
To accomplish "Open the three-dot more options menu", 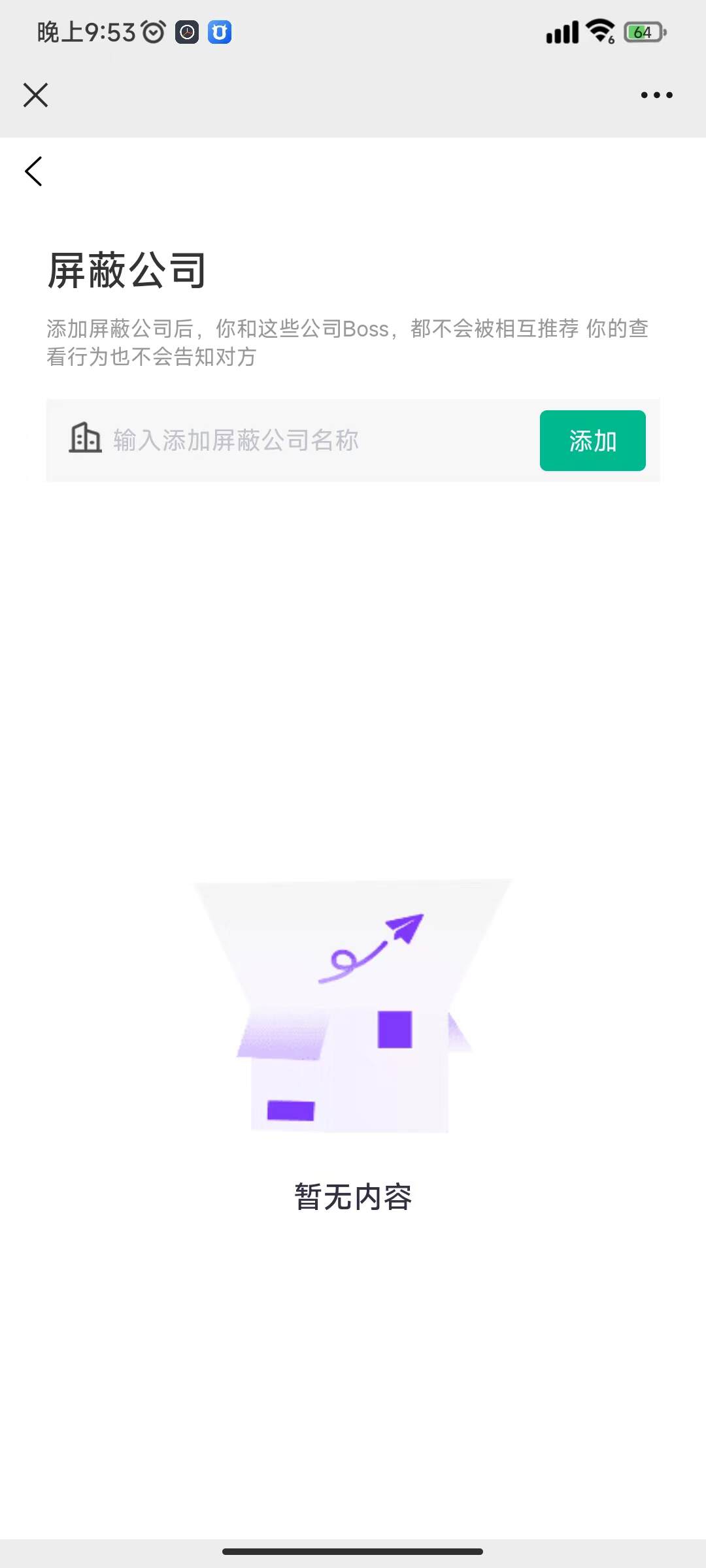I will pyautogui.click(x=656, y=95).
